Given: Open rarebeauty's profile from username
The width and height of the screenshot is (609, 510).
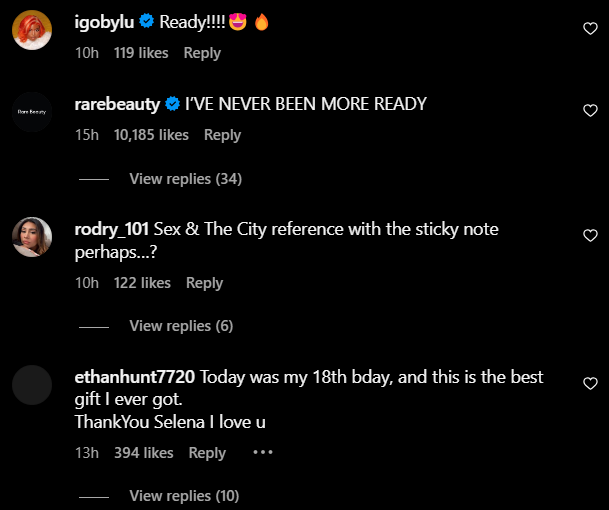Looking at the screenshot, I should tap(118, 104).
